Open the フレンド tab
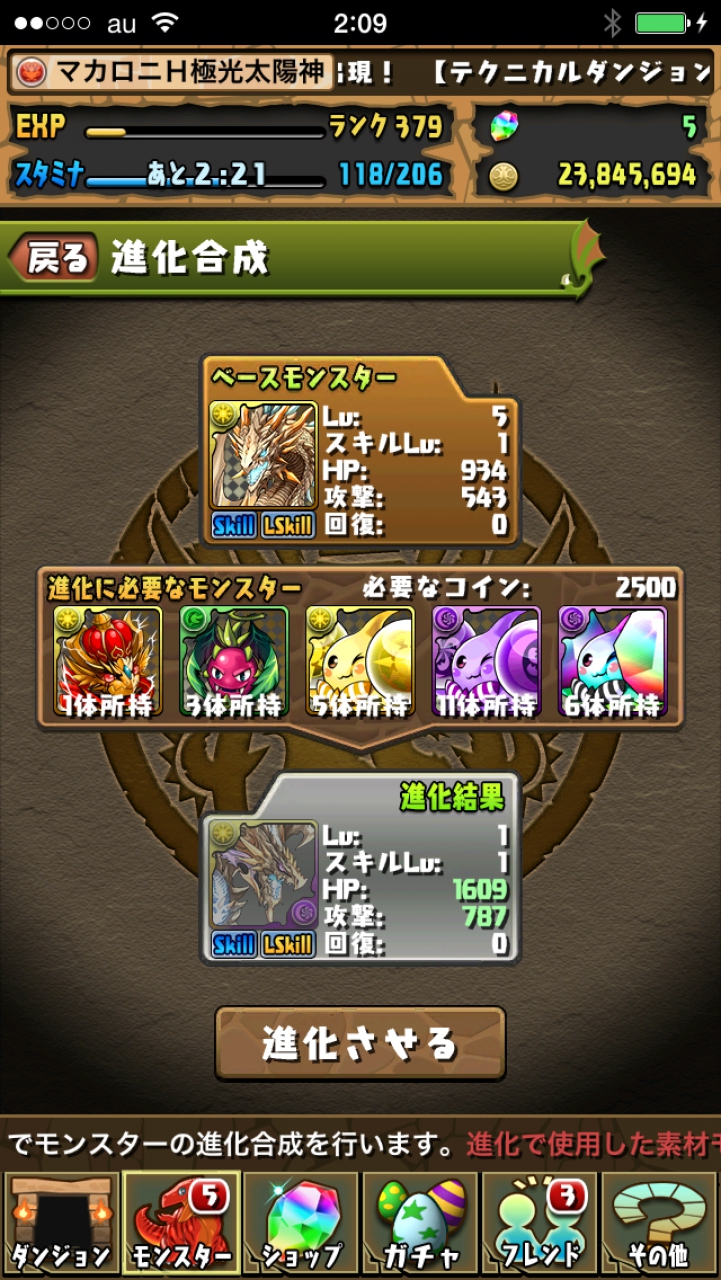The width and height of the screenshot is (721, 1280). tap(540, 1224)
